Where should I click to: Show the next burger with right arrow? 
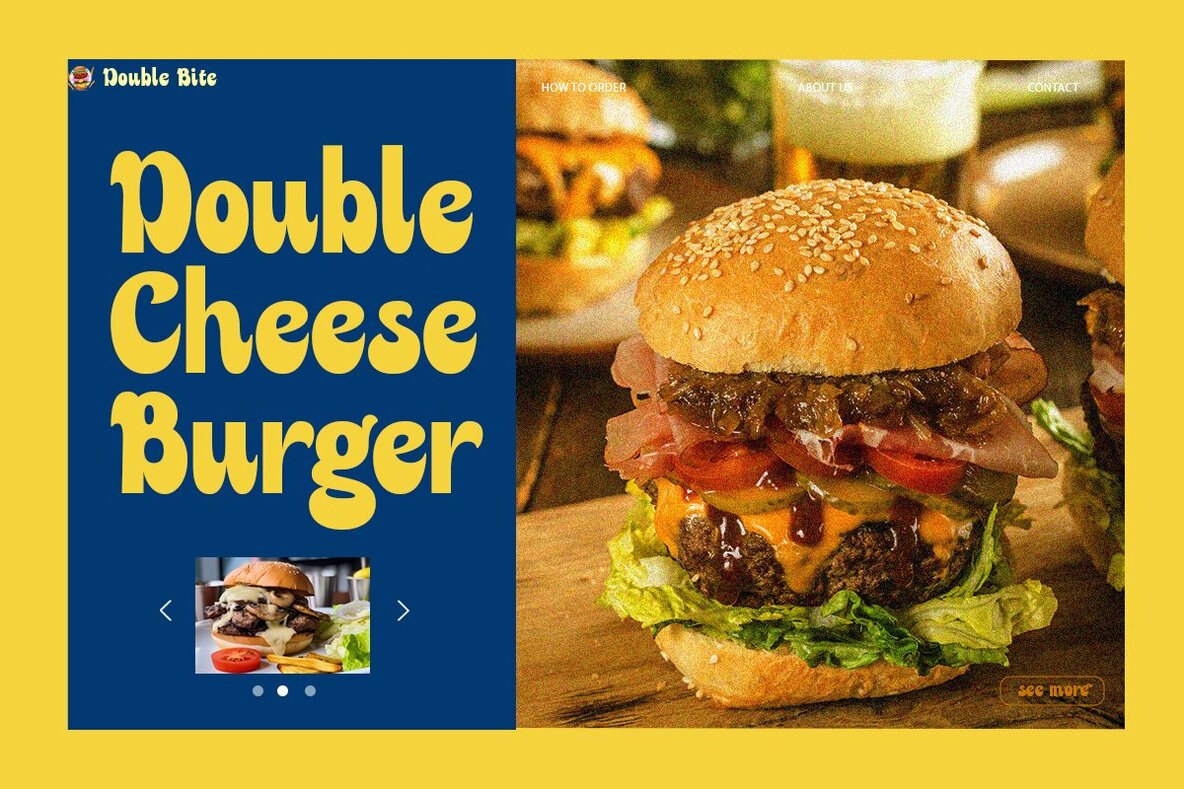click(x=403, y=610)
